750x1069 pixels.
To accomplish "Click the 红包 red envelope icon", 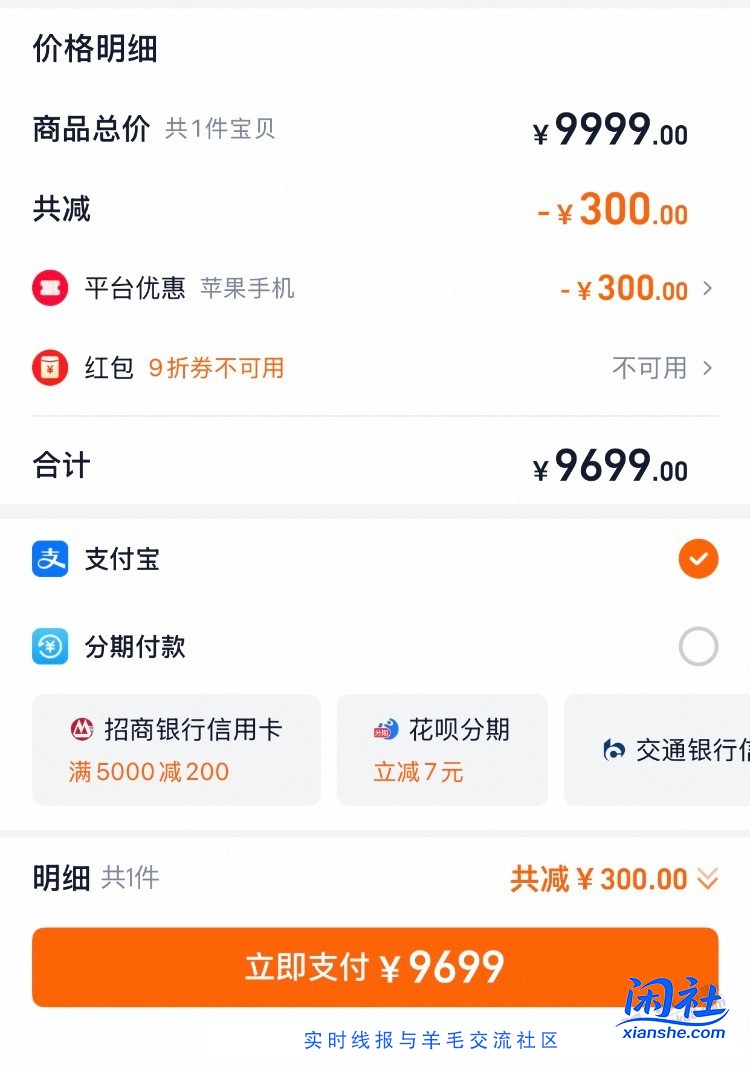I will 50,367.
